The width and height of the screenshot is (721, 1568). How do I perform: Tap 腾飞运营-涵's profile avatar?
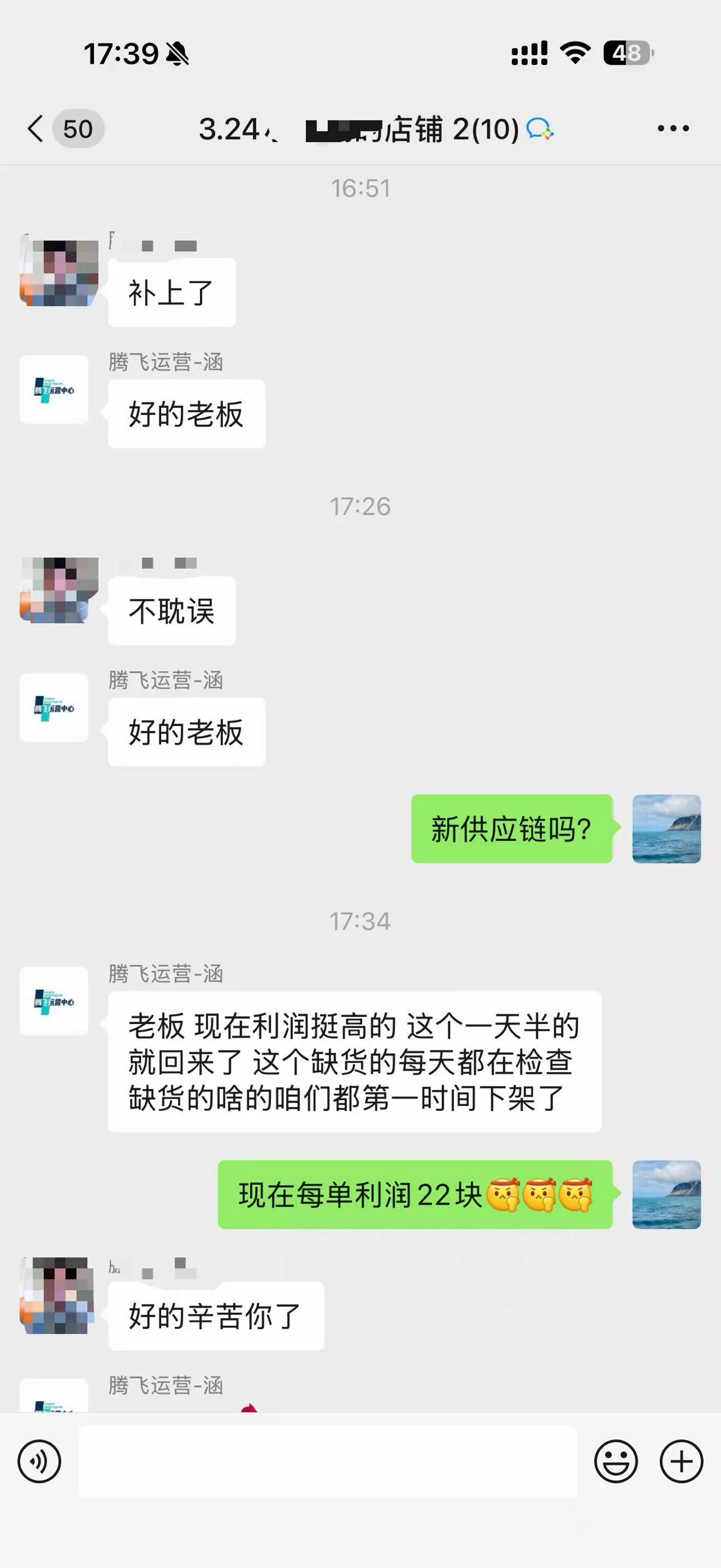[53, 390]
